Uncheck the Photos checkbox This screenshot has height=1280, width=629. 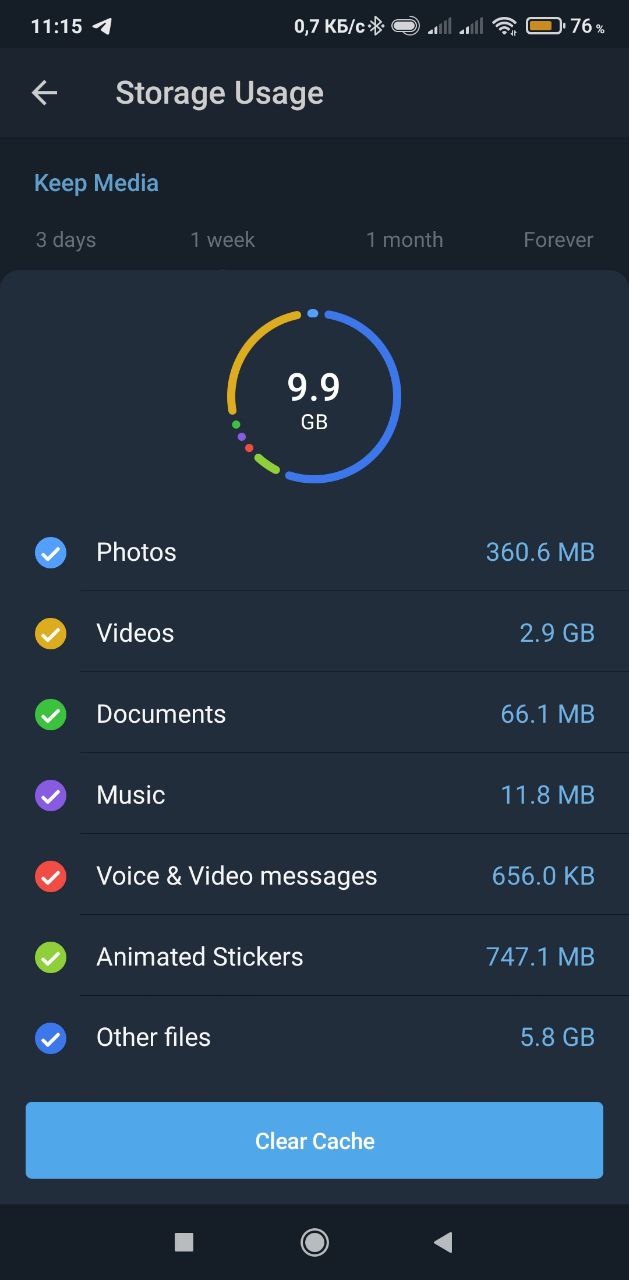(x=51, y=552)
